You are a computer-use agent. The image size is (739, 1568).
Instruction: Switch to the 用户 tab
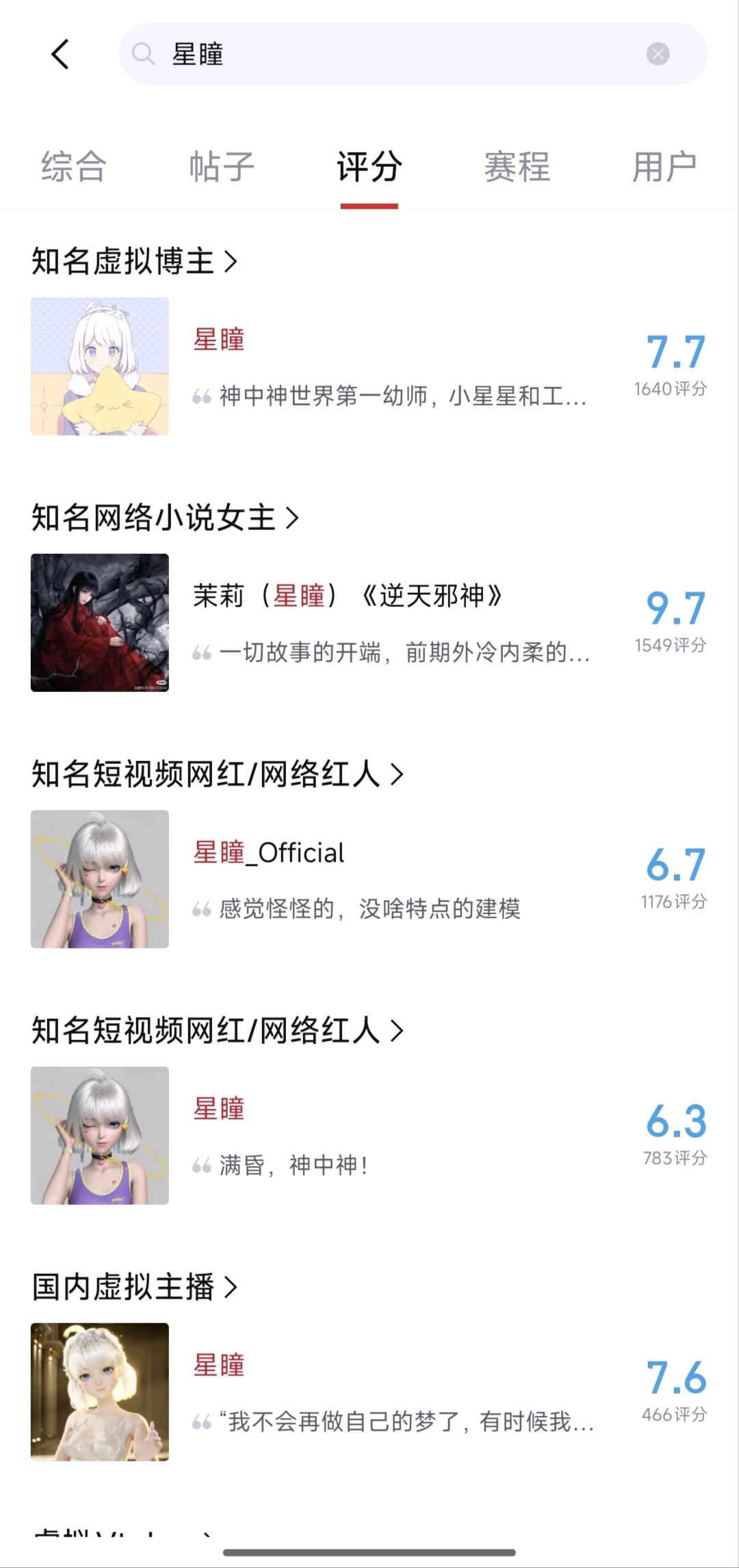tap(664, 167)
